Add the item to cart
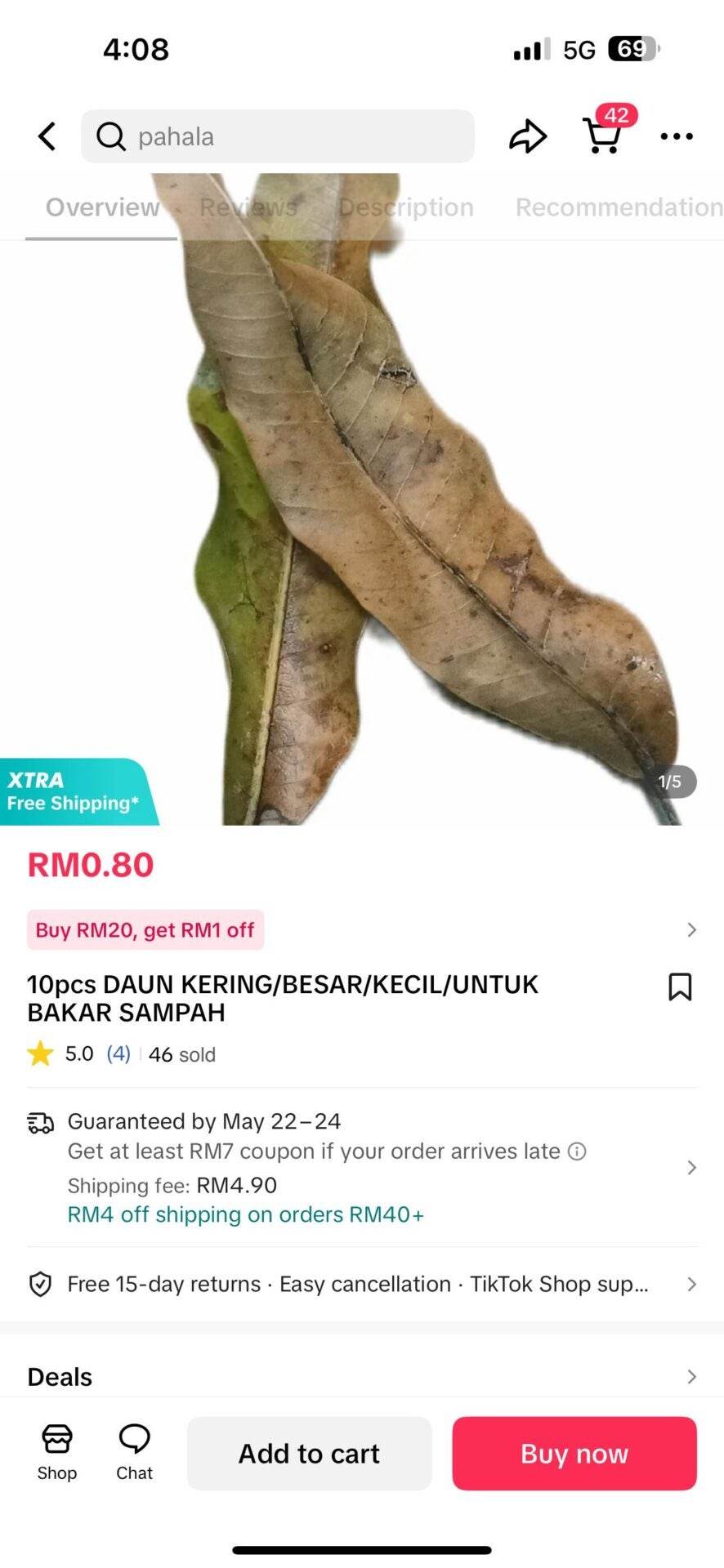This screenshot has height=1568, width=724. [309, 1454]
